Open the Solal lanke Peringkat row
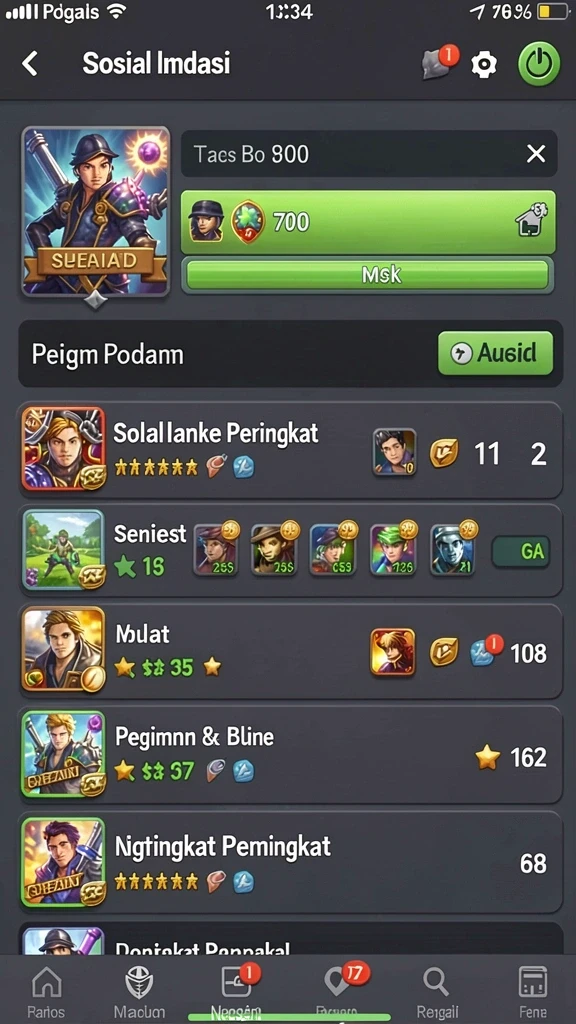The image size is (576, 1024). 291,450
